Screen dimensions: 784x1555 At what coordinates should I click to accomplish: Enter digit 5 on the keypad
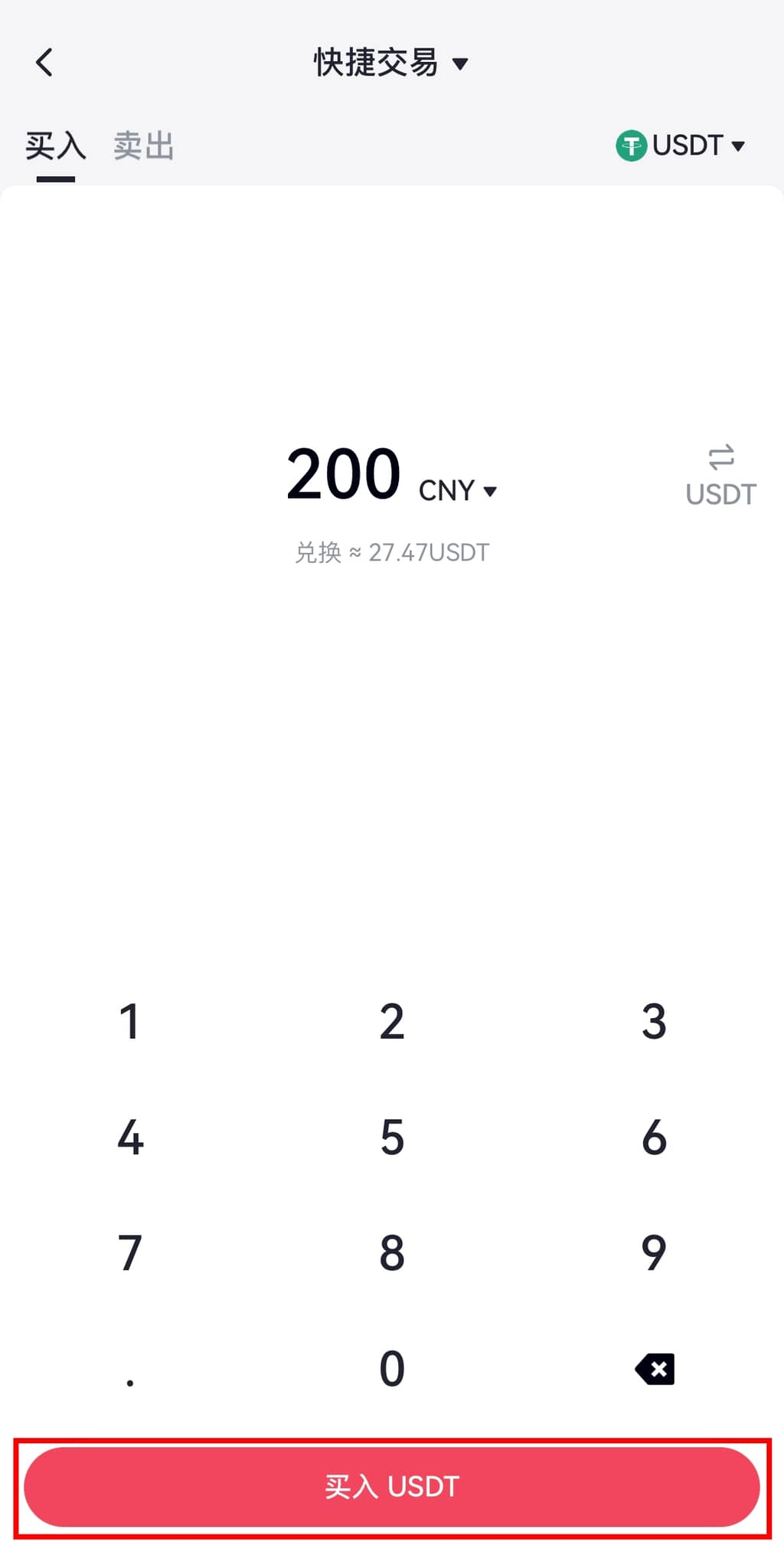point(392,1138)
